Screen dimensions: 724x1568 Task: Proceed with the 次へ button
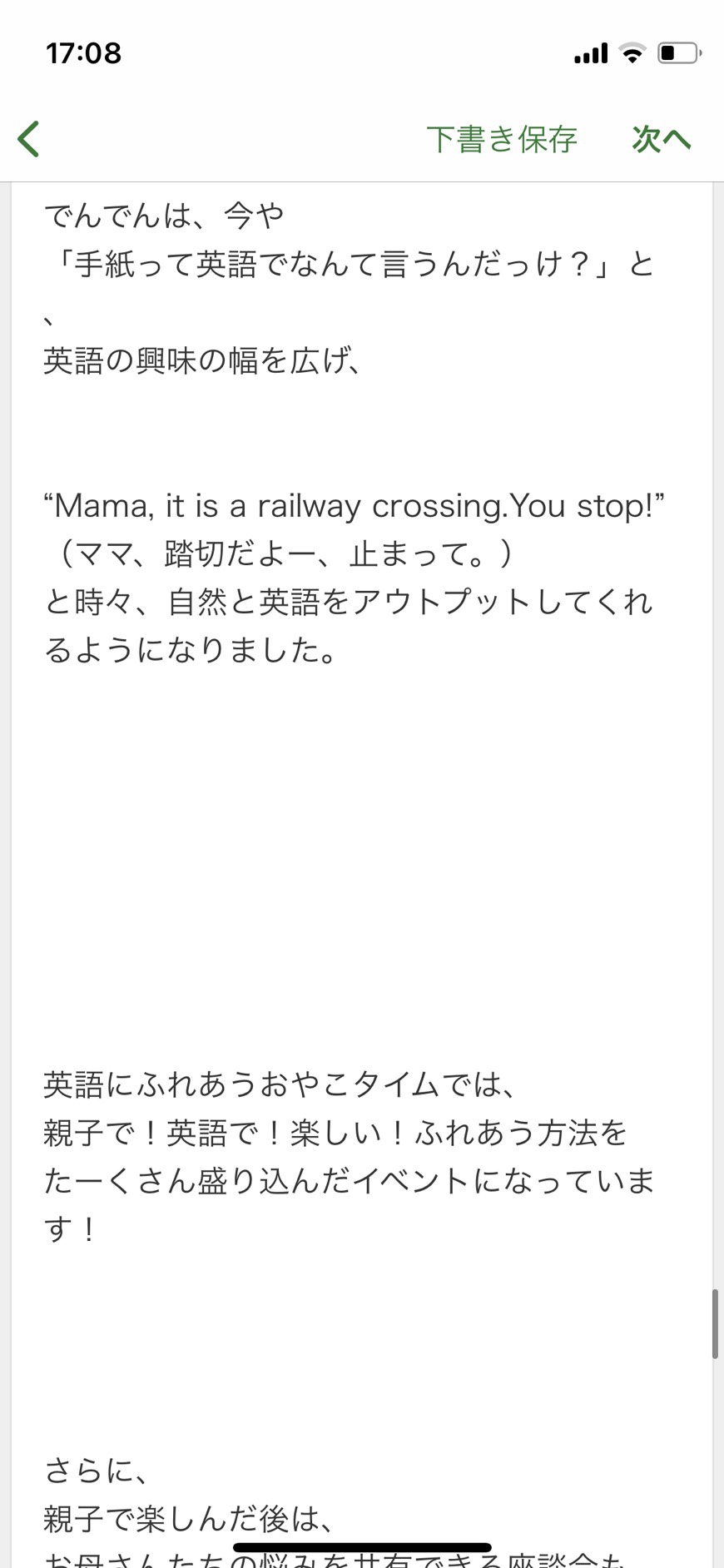[x=662, y=139]
